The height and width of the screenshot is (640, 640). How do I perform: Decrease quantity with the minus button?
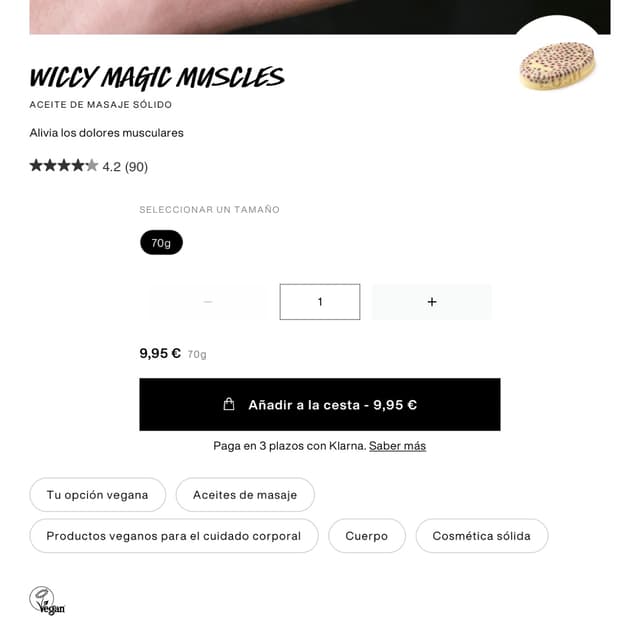tap(208, 302)
